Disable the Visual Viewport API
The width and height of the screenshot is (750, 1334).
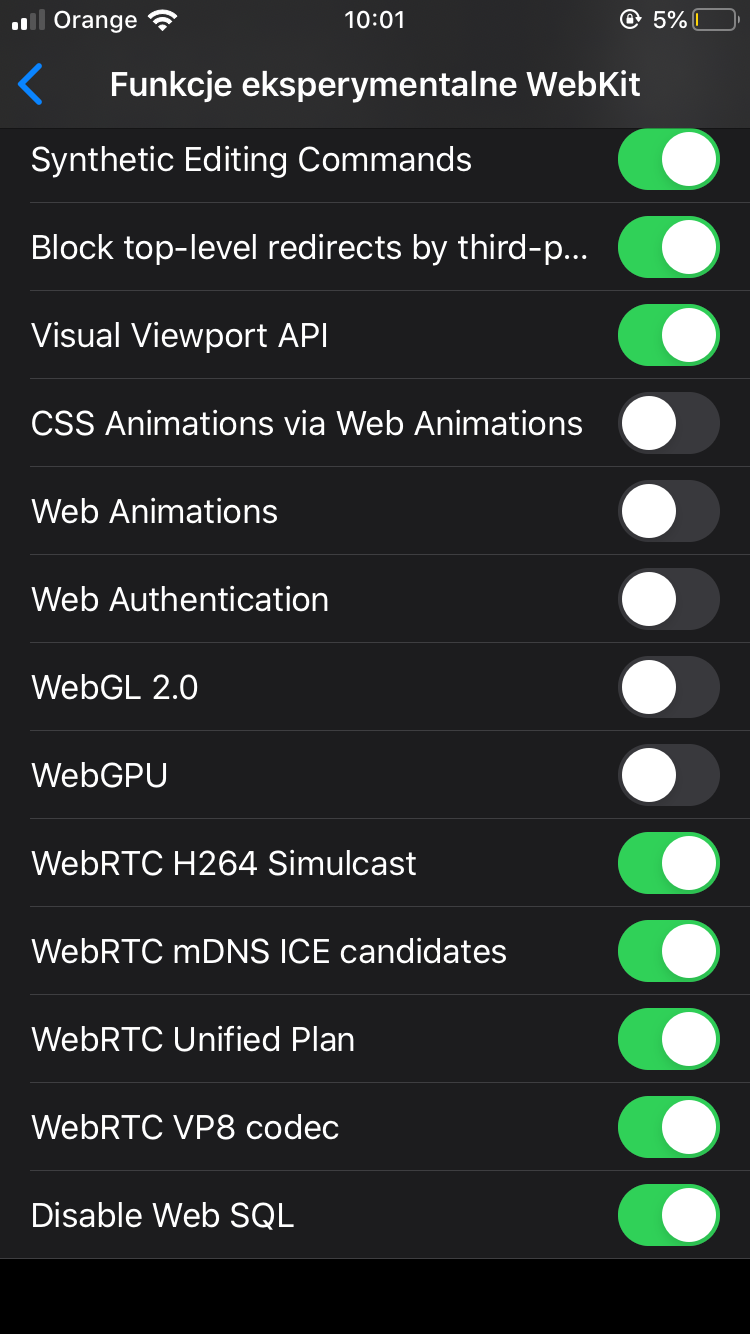668,334
